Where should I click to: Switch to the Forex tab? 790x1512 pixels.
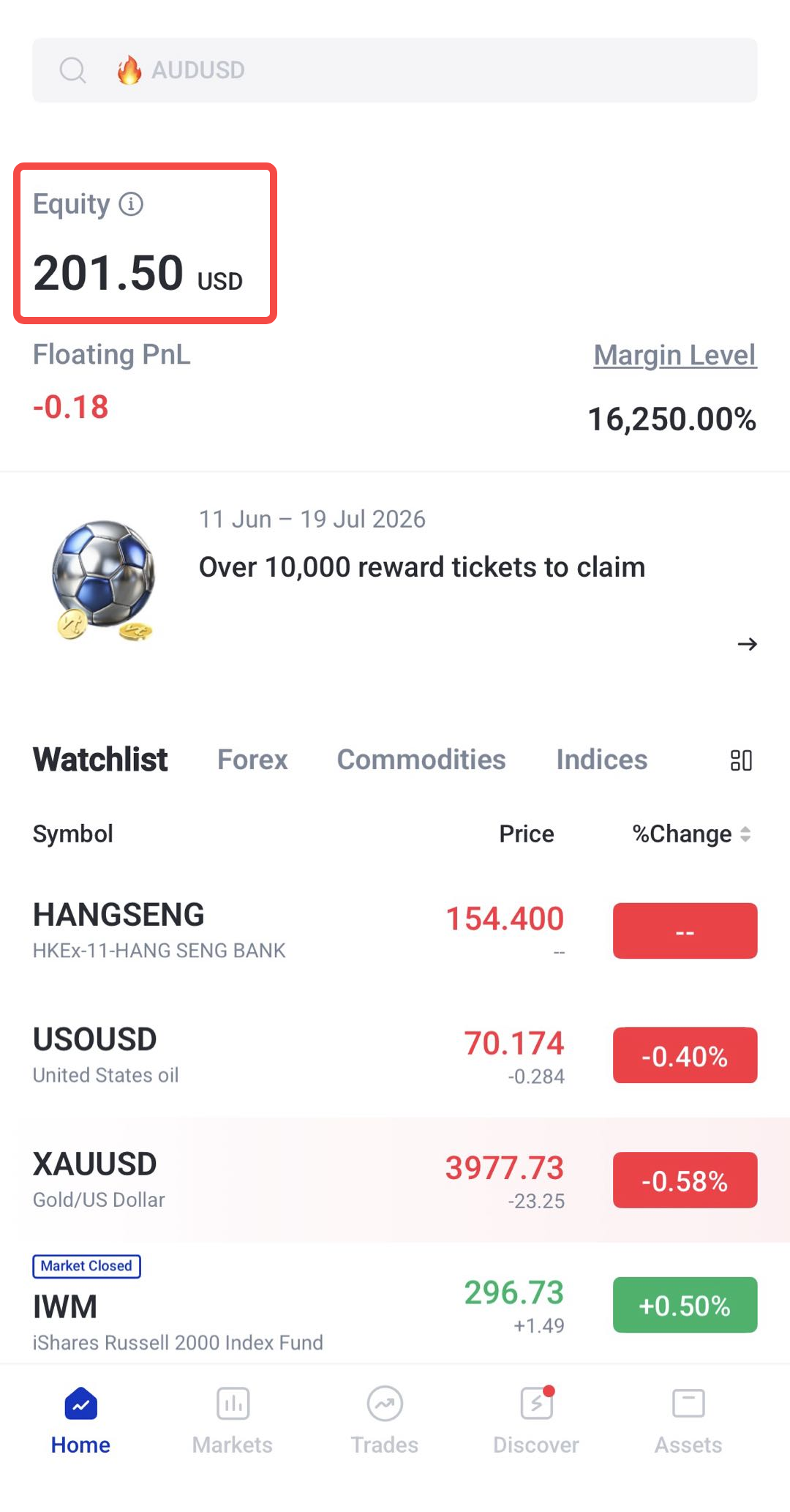coord(252,760)
